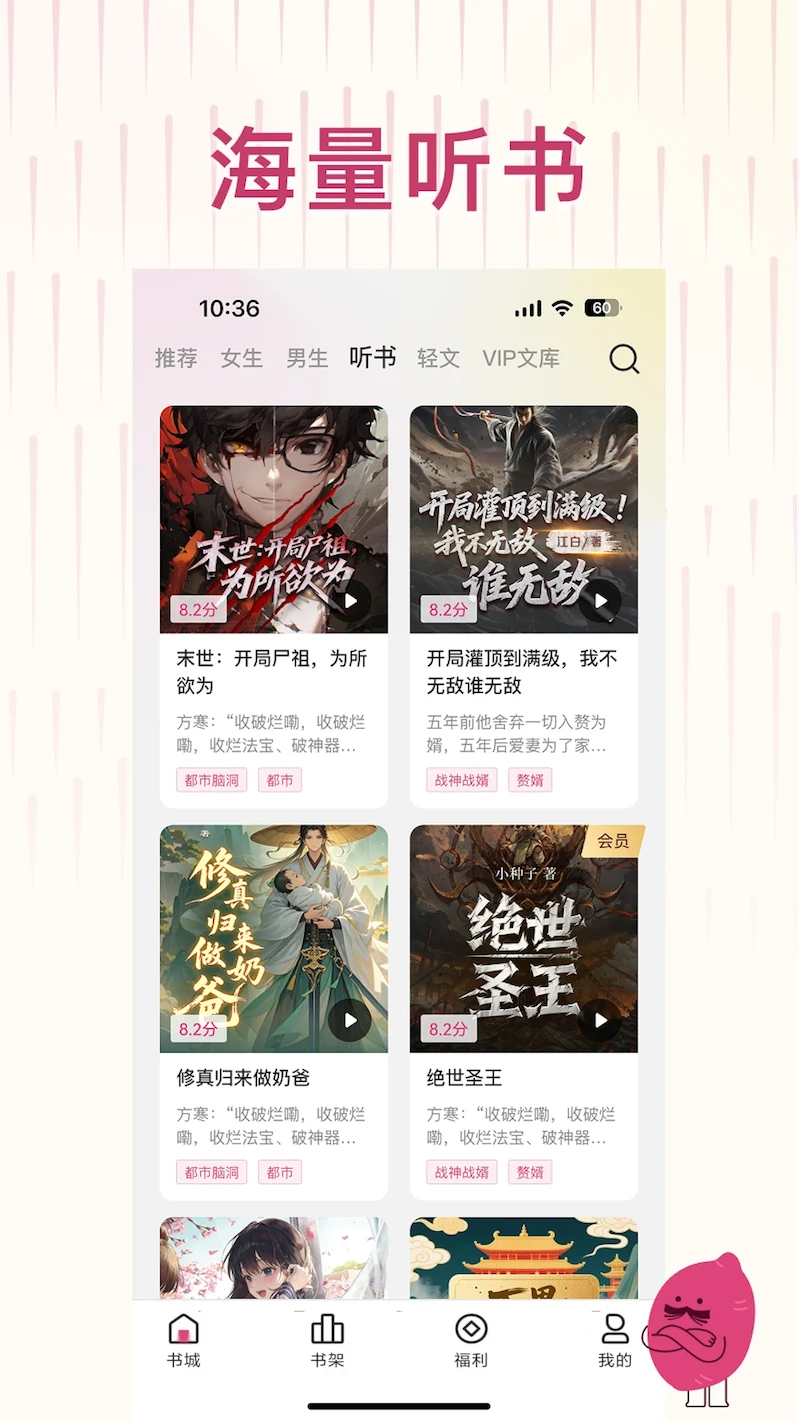Image resolution: width=800 pixels, height=1422 pixels.
Task: Switch to the 女生 tab
Action: click(241, 358)
